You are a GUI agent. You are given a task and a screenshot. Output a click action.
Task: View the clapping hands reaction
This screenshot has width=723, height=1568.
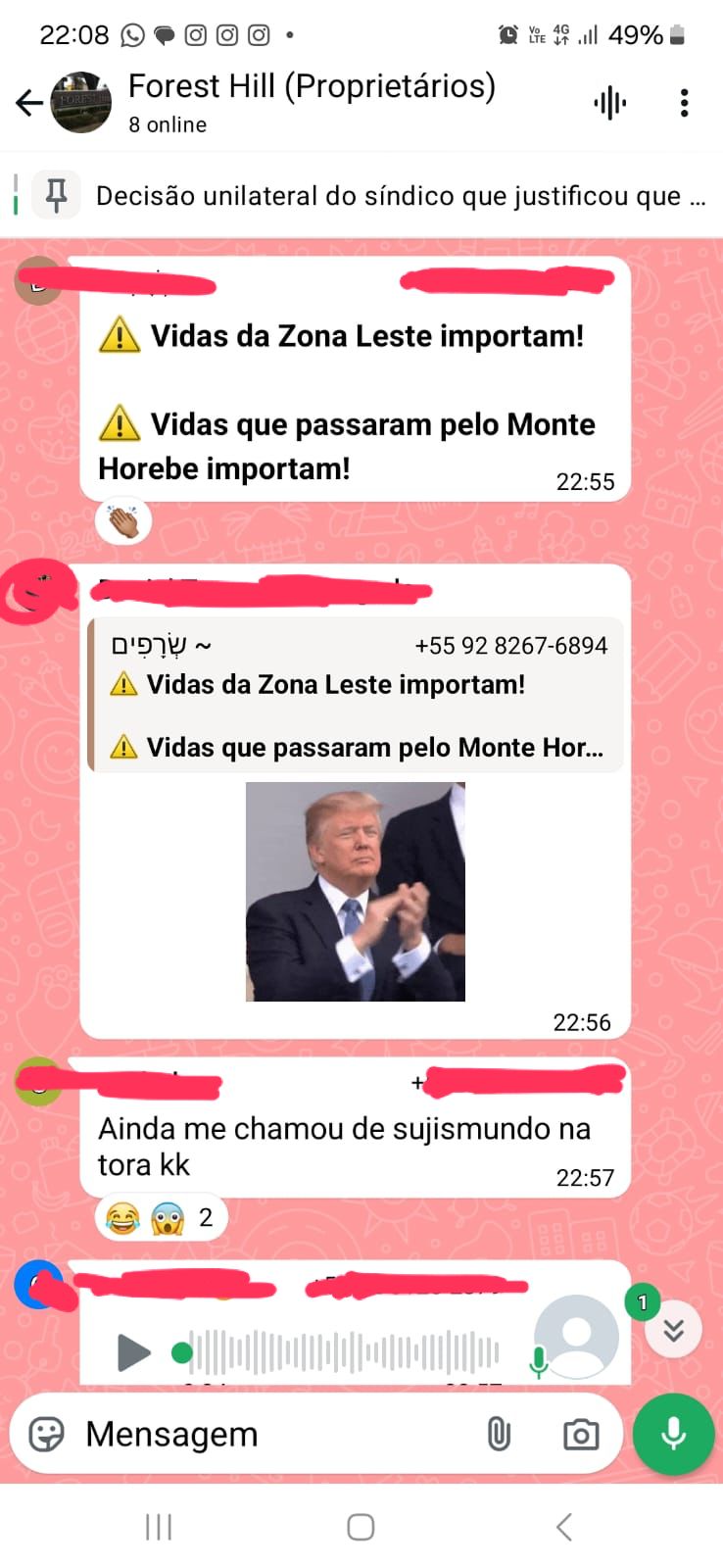pos(123,521)
